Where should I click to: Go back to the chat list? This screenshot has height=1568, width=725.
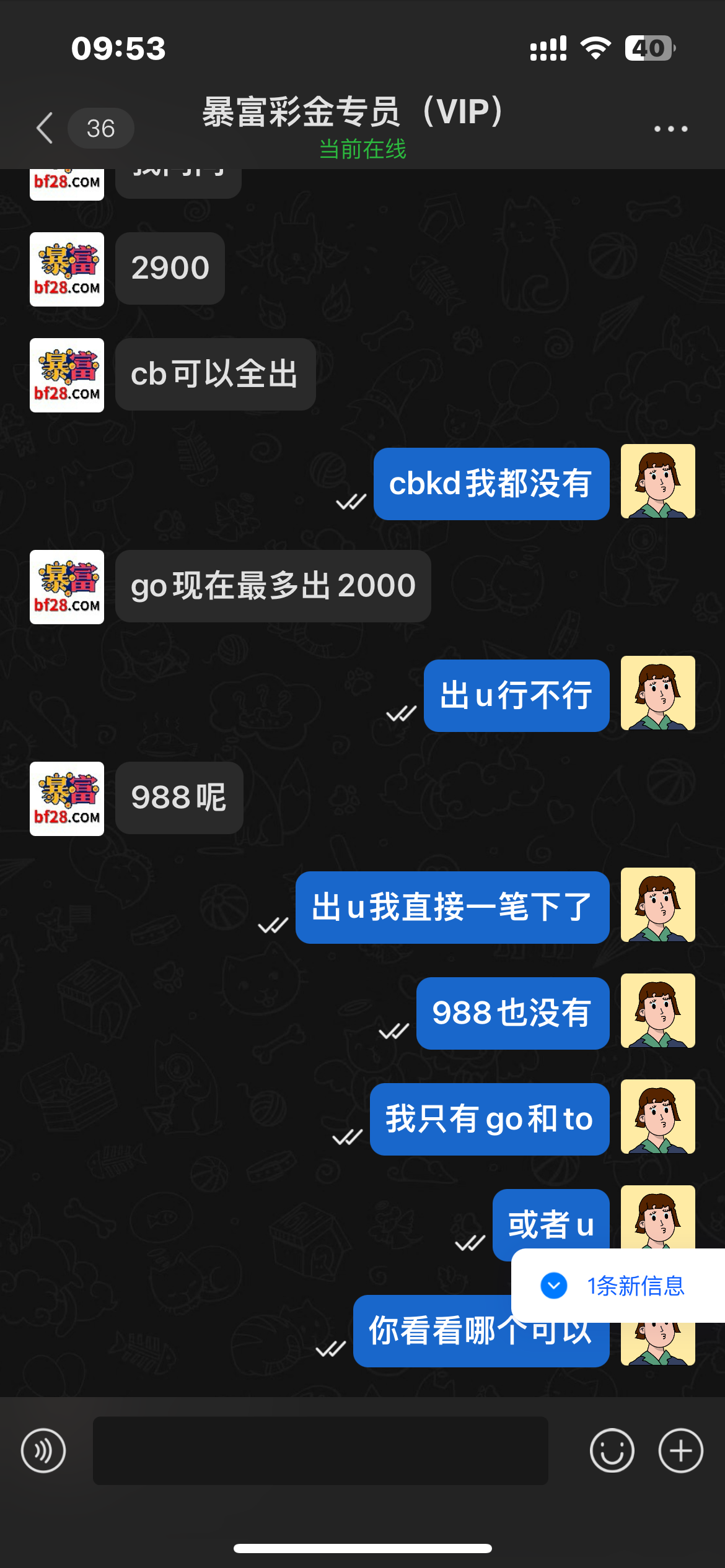pyautogui.click(x=45, y=128)
